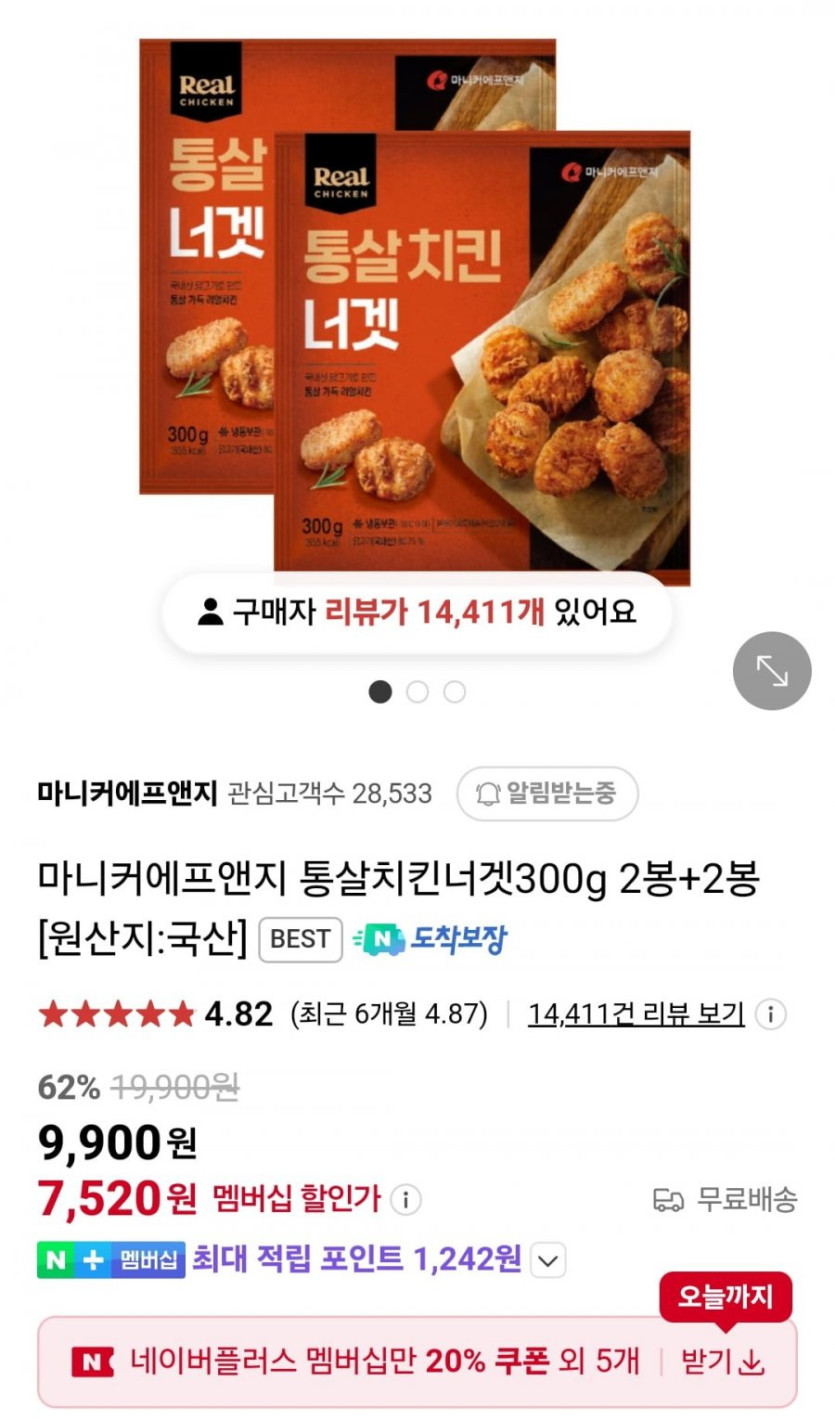Expand the 최대 적립 포인트 details

coord(547,1260)
